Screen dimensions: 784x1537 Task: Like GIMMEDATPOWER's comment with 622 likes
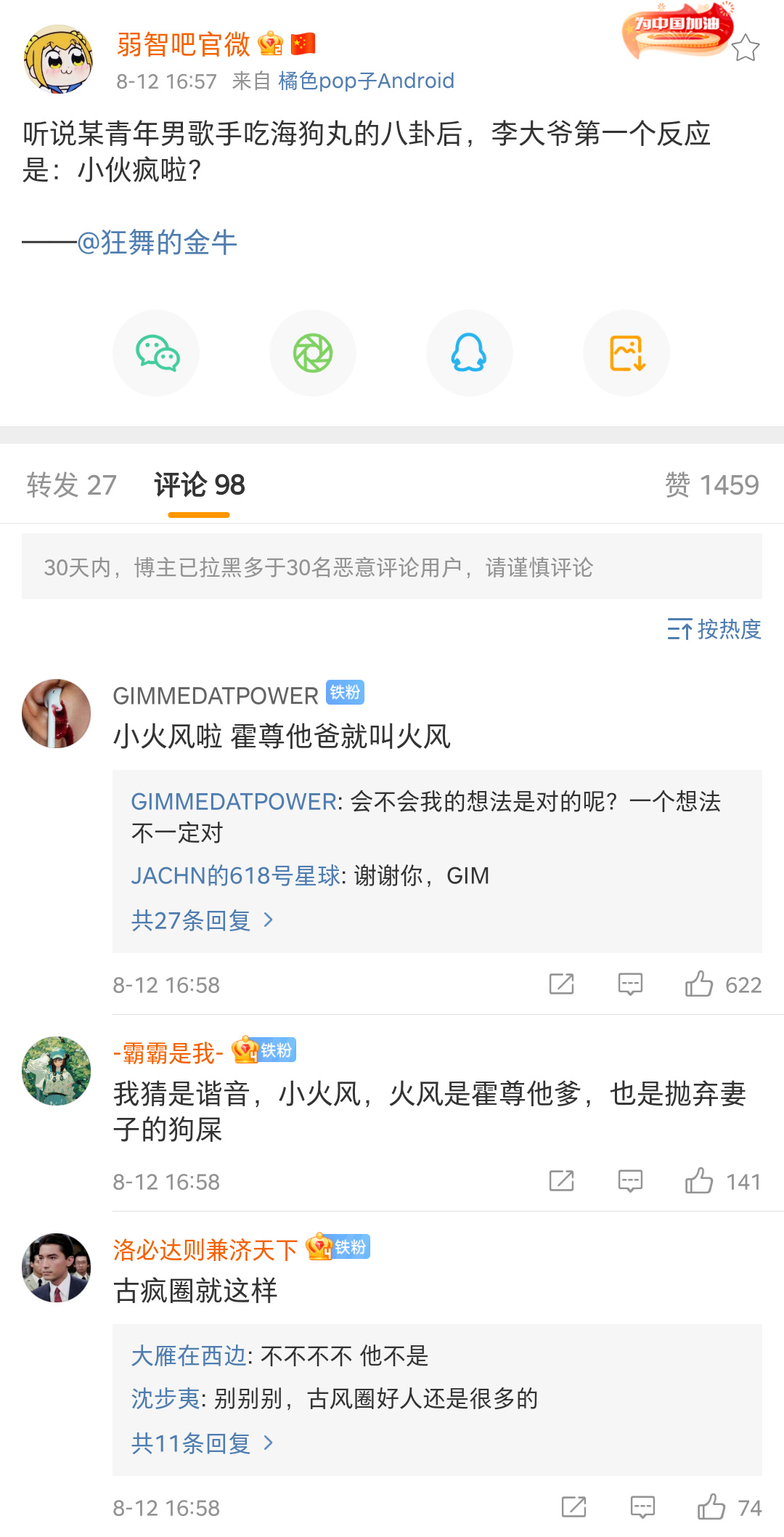700,984
